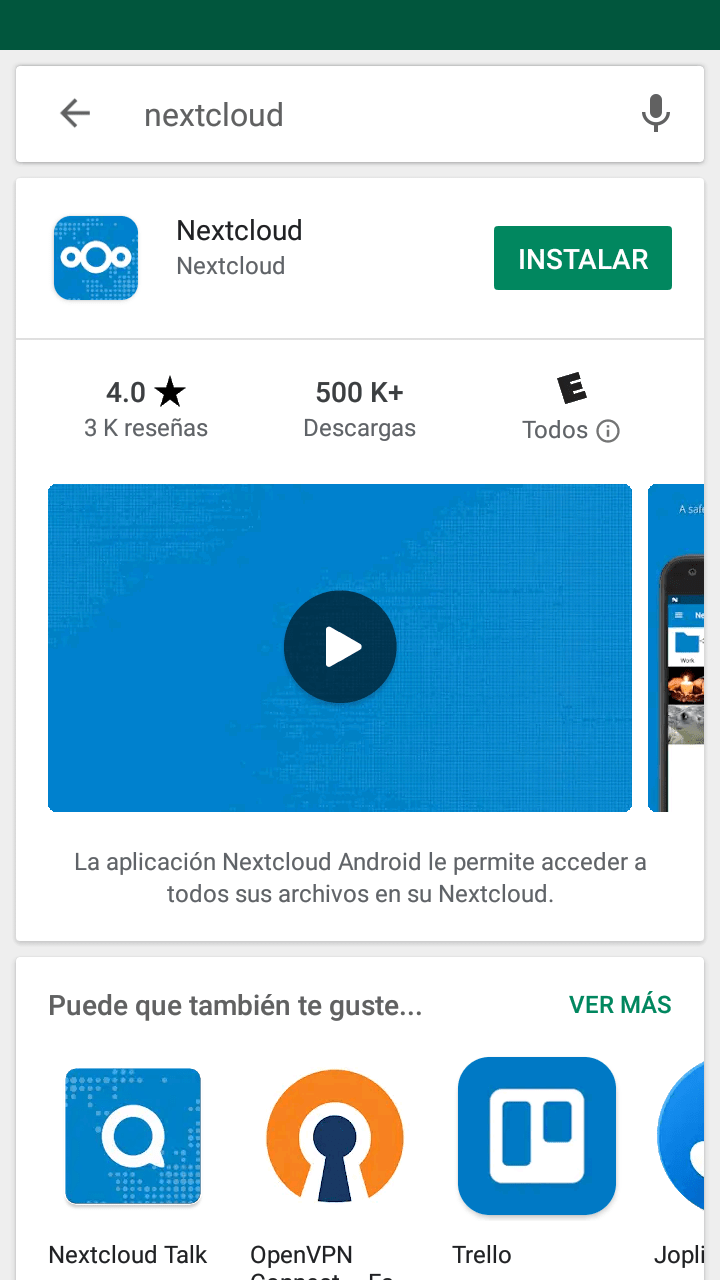The height and width of the screenshot is (1280, 720).
Task: Select the 'Puede que también te guste...' heading
Action: [x=235, y=1005]
